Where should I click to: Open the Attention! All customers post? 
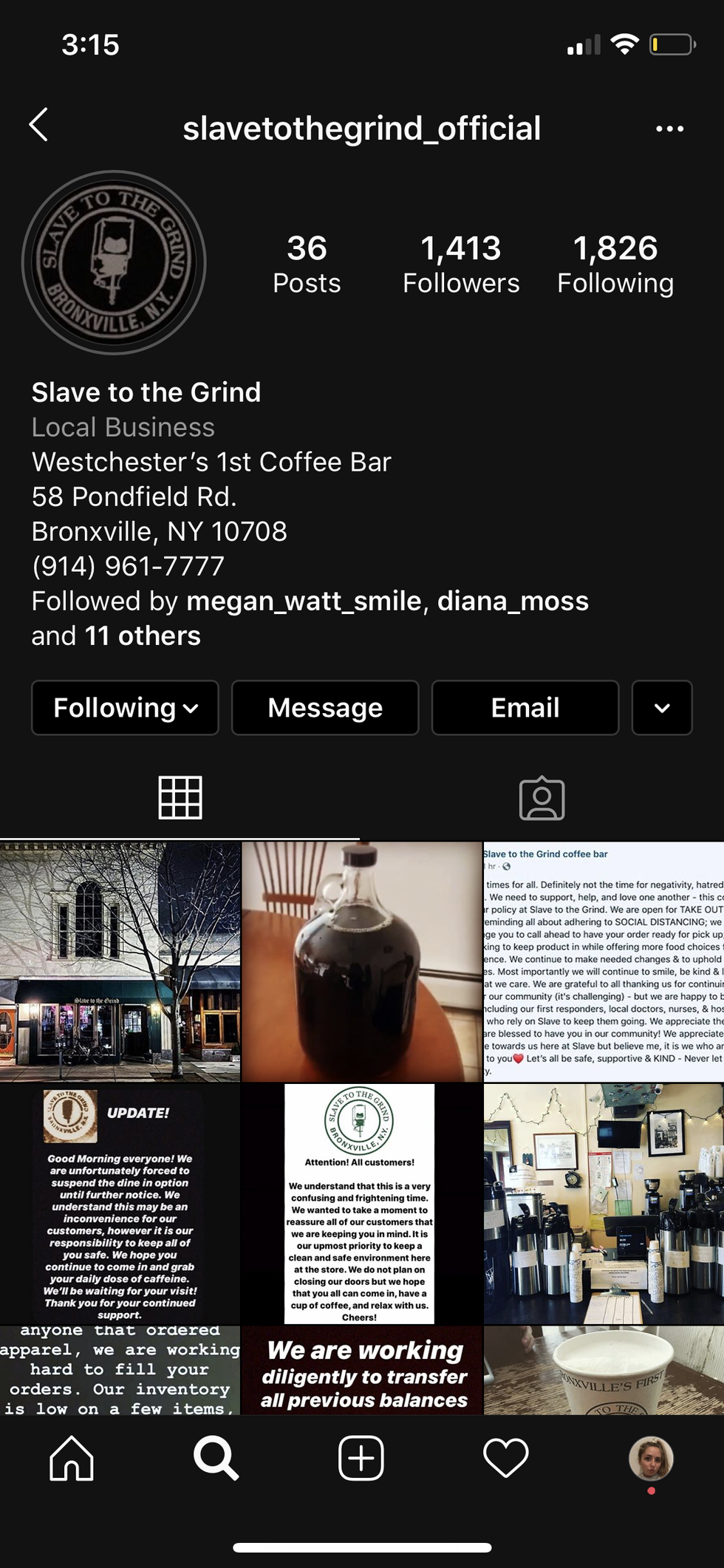(x=361, y=1203)
